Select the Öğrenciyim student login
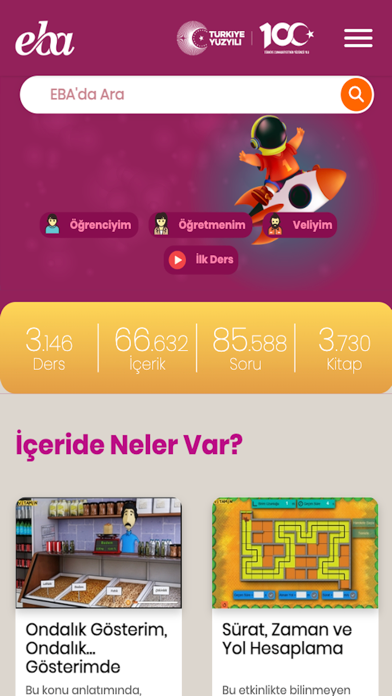 coord(89,225)
